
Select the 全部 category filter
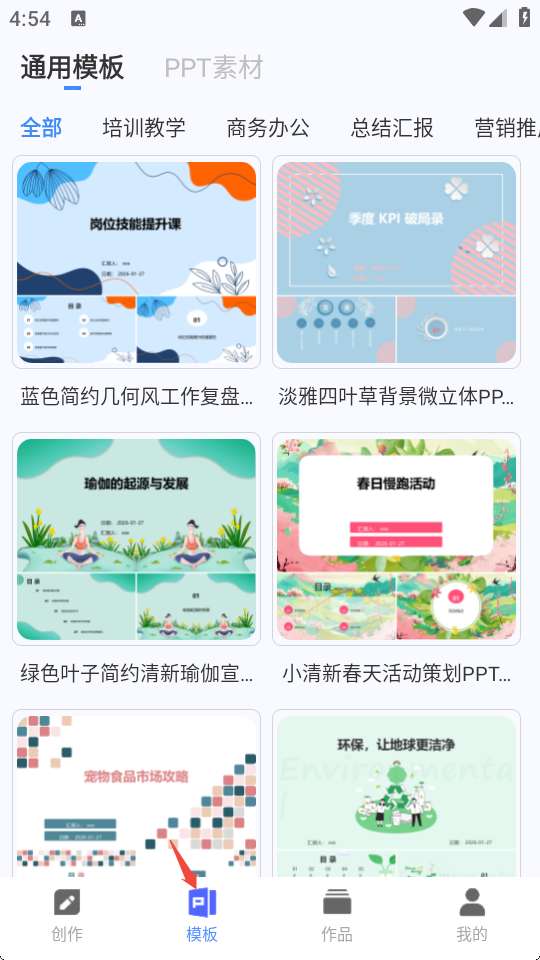tap(41, 128)
